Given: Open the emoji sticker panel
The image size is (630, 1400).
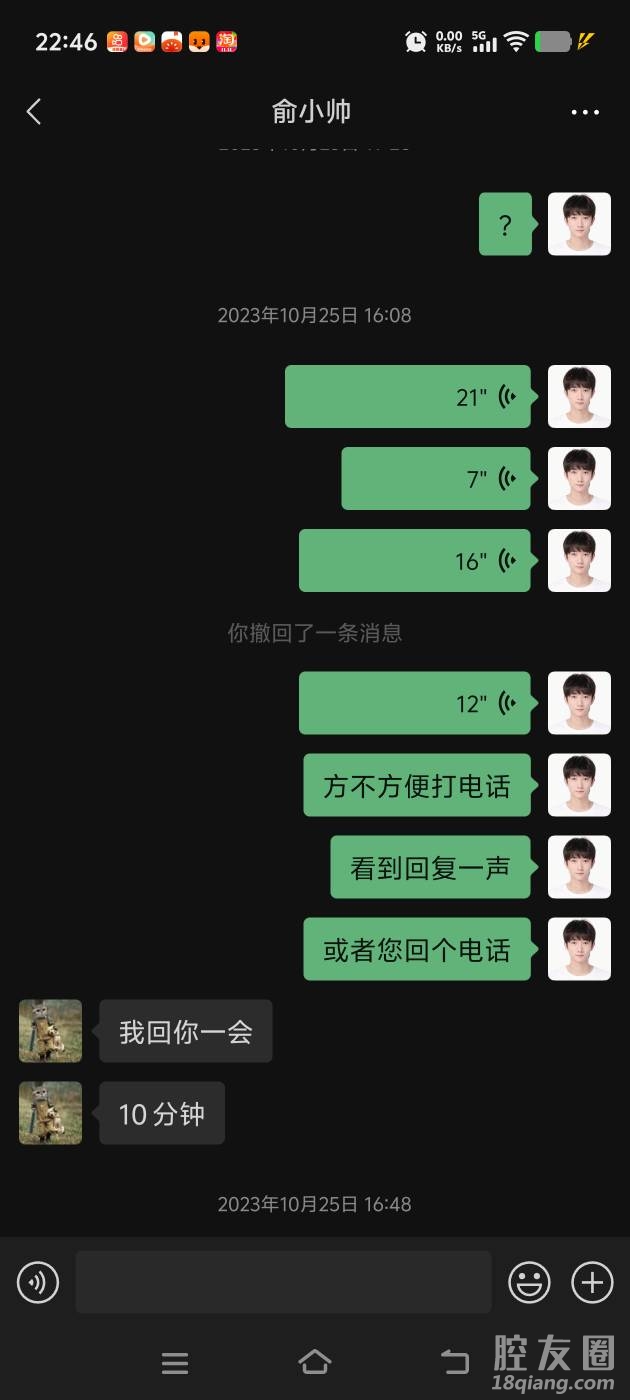Looking at the screenshot, I should (529, 1281).
